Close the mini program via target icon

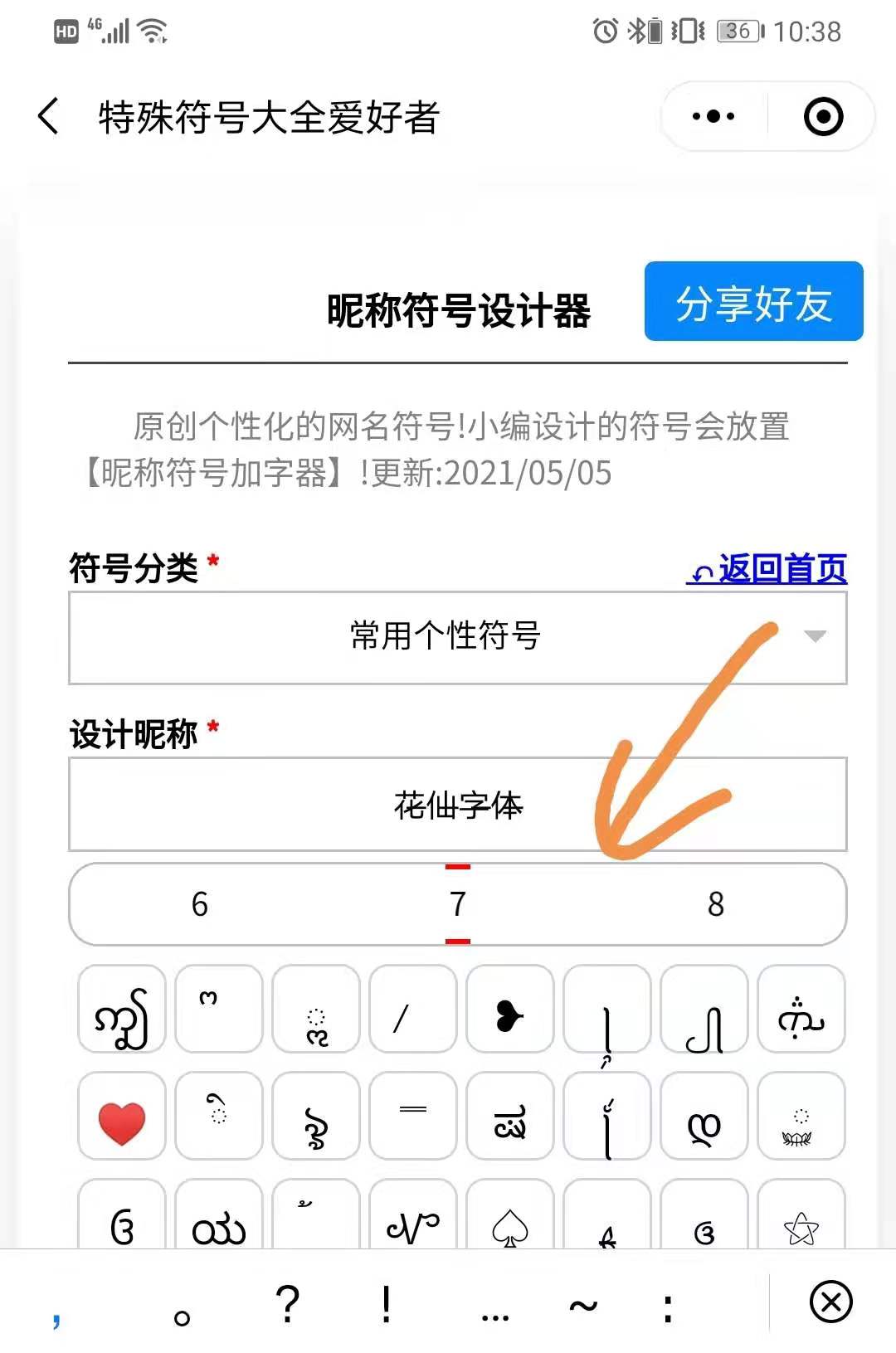pos(823,116)
